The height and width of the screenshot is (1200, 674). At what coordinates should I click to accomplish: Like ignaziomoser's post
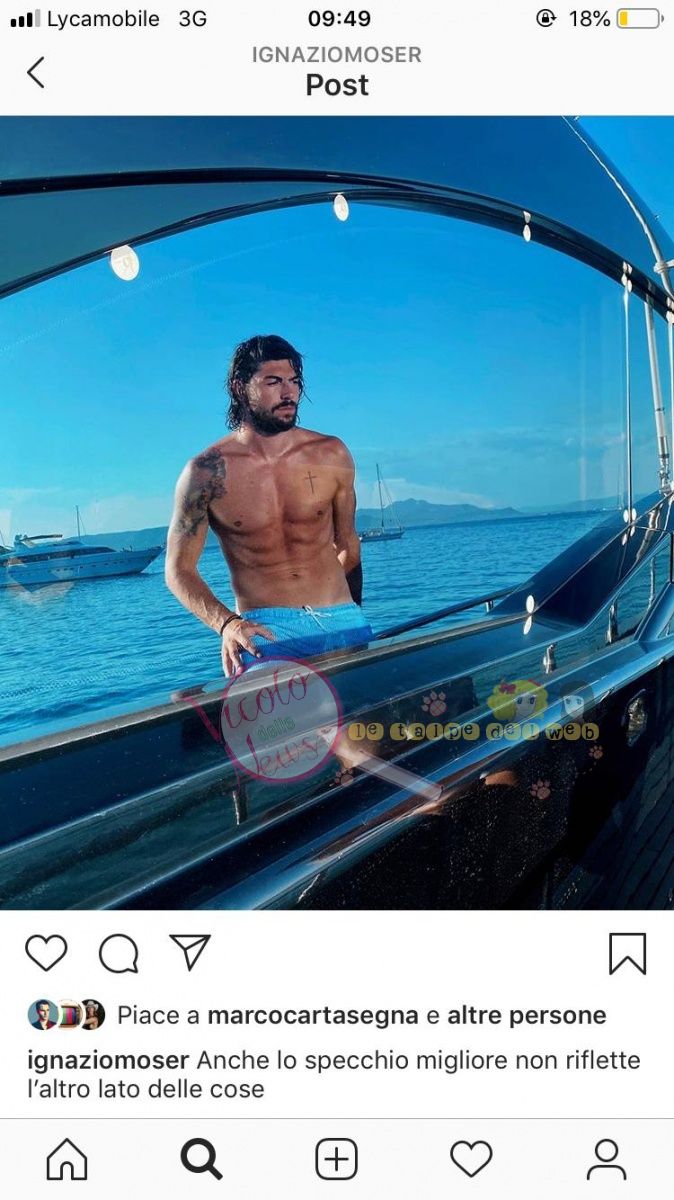point(46,953)
